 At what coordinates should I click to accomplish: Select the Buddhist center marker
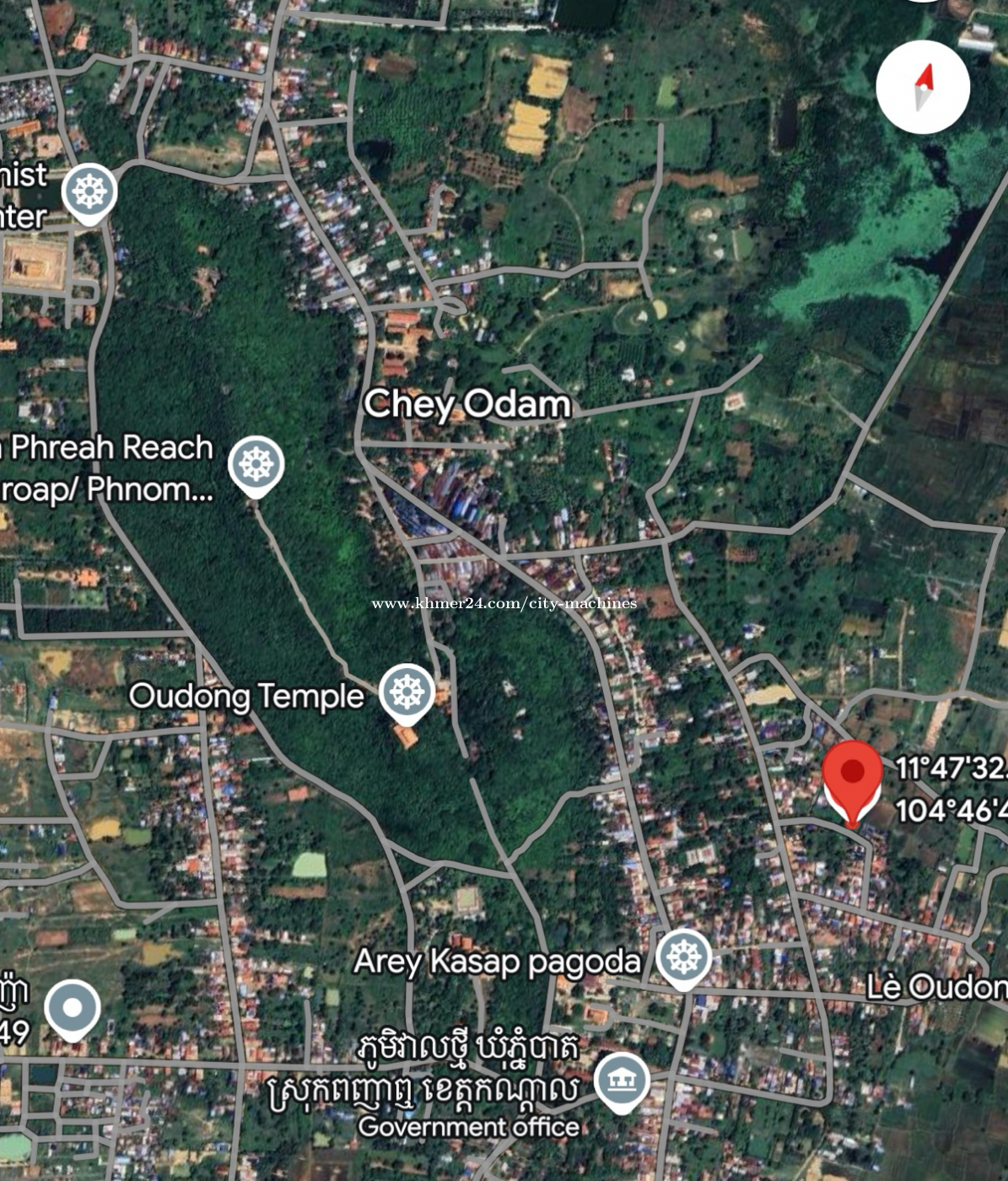89,192
